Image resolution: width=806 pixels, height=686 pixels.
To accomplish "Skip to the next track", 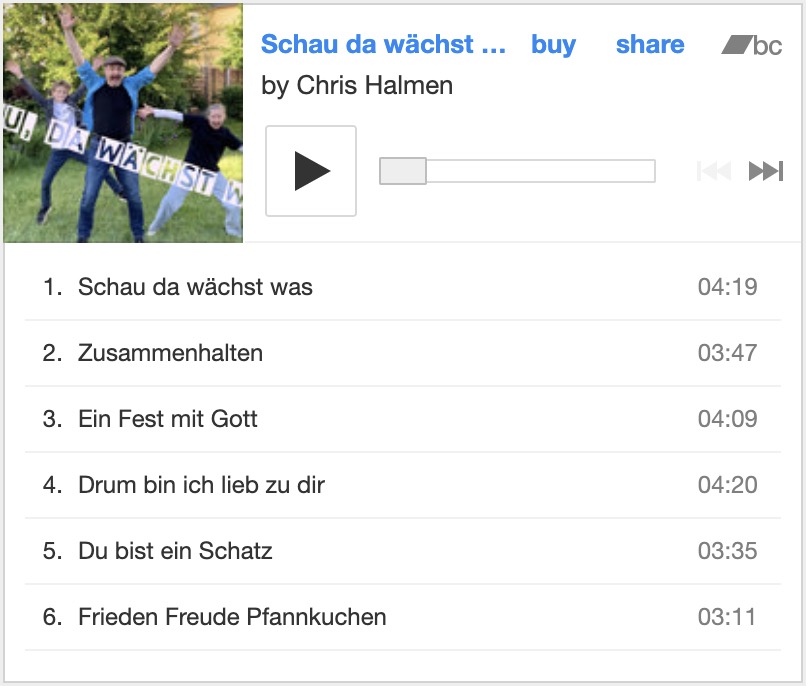I will click(766, 171).
